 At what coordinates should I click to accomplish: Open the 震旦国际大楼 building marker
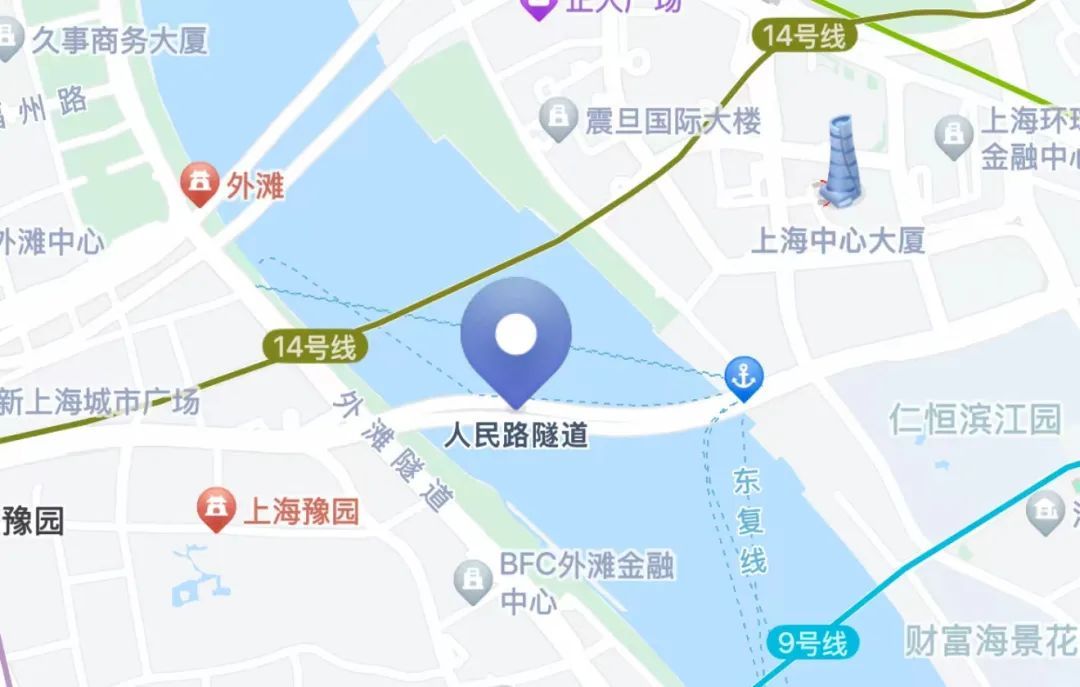pyautogui.click(x=556, y=121)
